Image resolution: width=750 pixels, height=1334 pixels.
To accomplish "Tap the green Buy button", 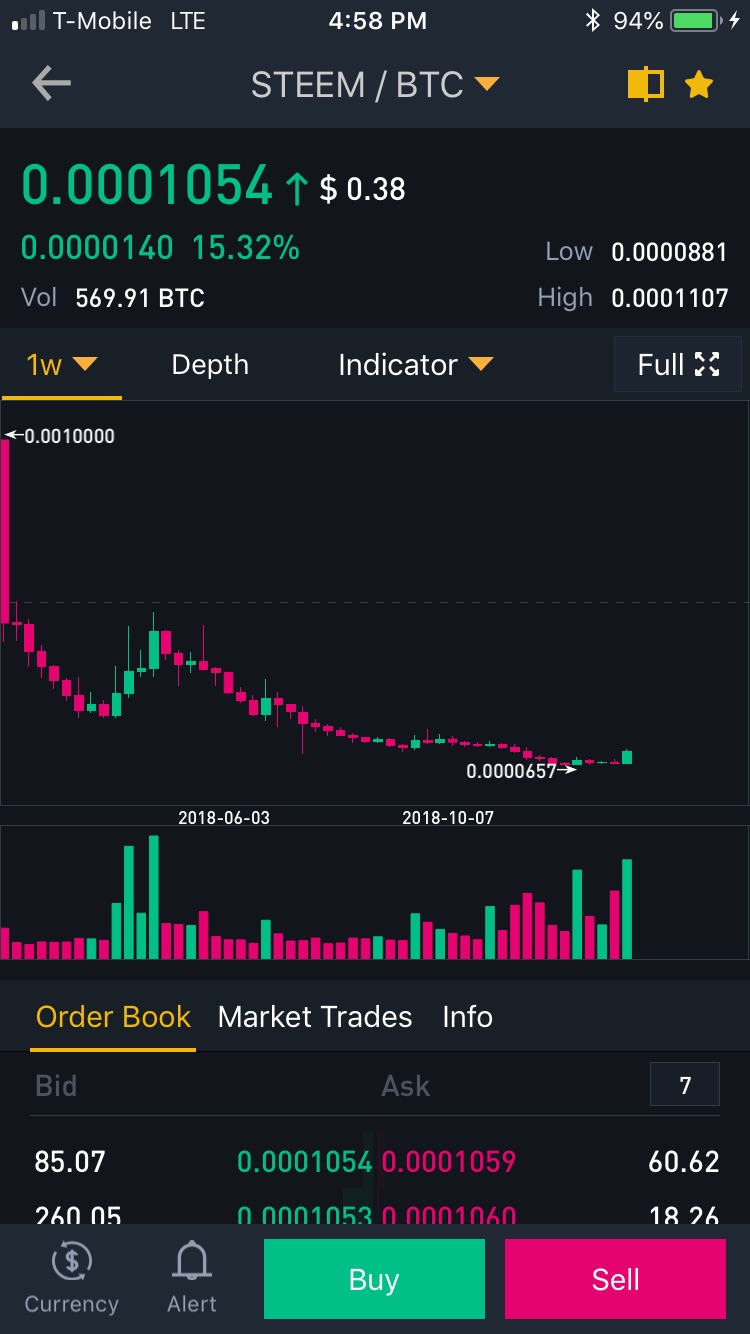I will tap(374, 1279).
